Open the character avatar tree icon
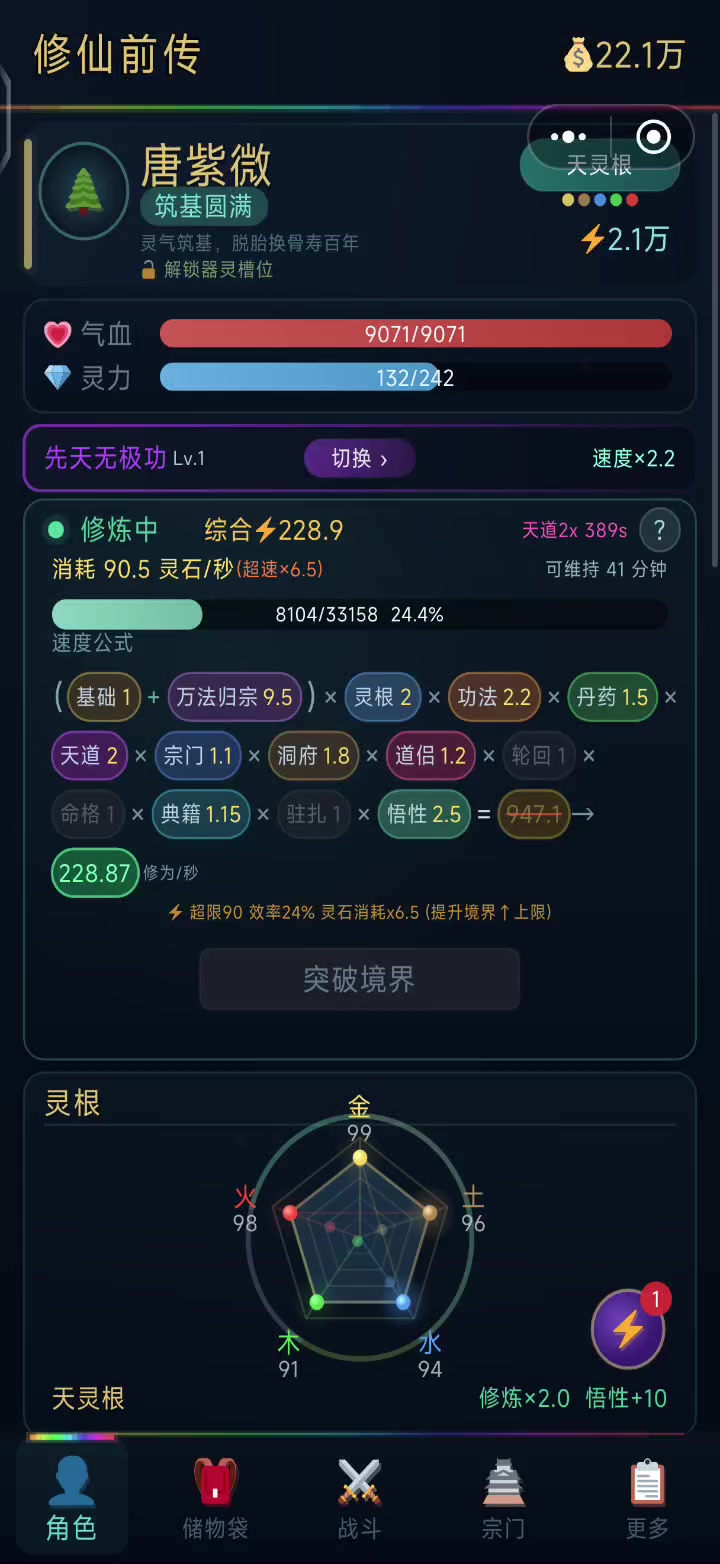 (x=84, y=191)
